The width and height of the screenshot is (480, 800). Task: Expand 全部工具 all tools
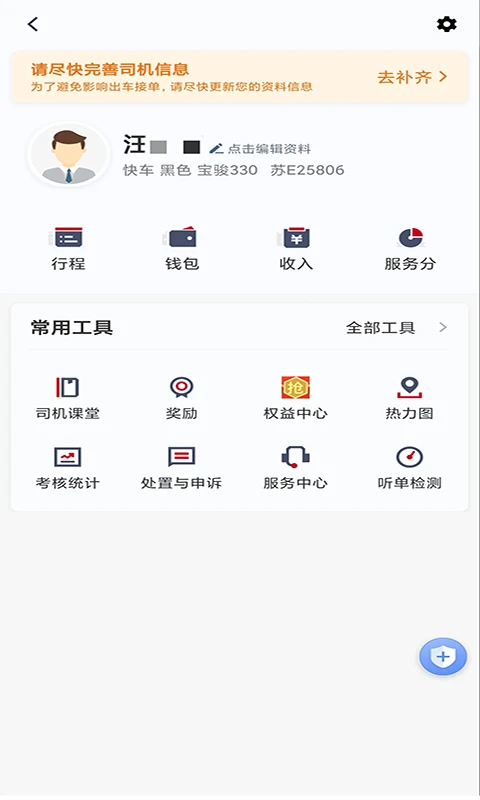click(396, 328)
